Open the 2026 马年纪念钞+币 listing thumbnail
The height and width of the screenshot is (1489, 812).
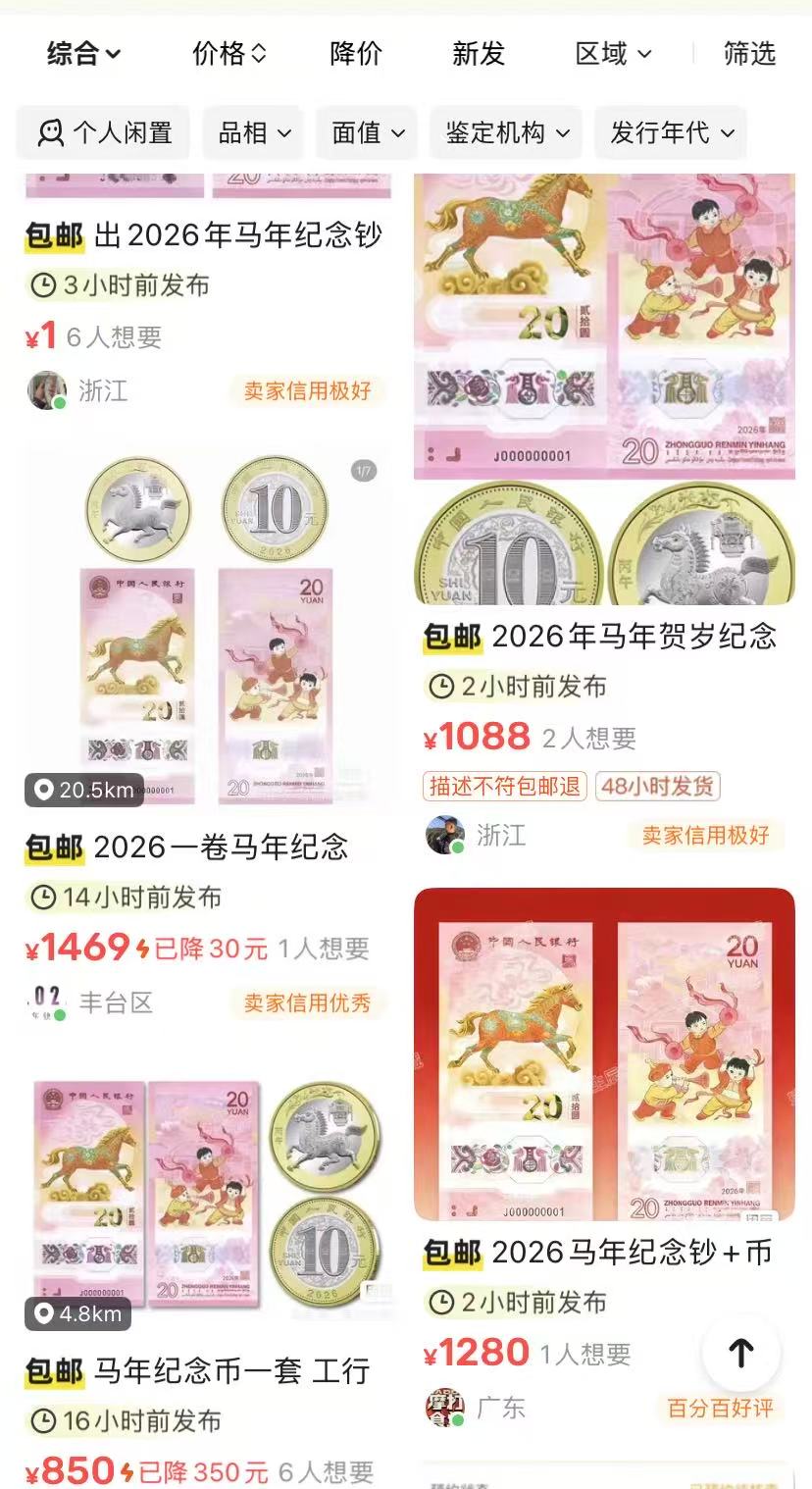[604, 1054]
